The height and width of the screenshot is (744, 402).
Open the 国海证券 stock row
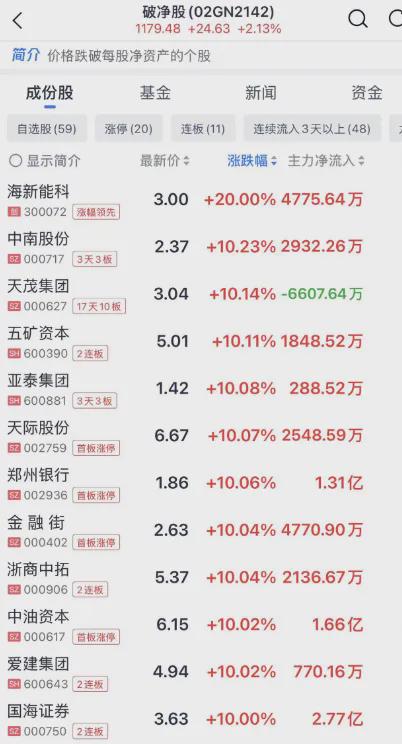tap(201, 719)
